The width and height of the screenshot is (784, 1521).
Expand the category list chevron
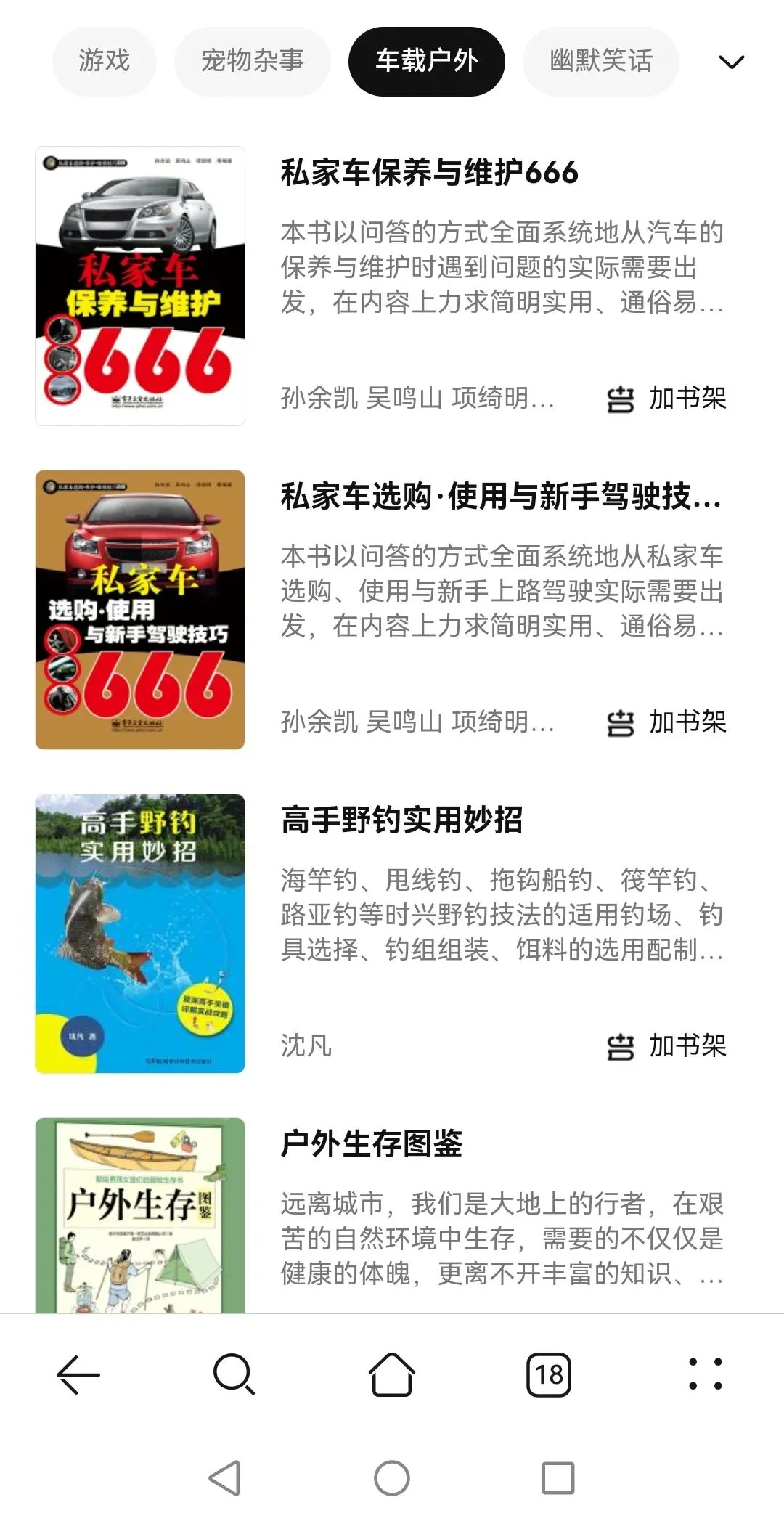pyautogui.click(x=731, y=62)
